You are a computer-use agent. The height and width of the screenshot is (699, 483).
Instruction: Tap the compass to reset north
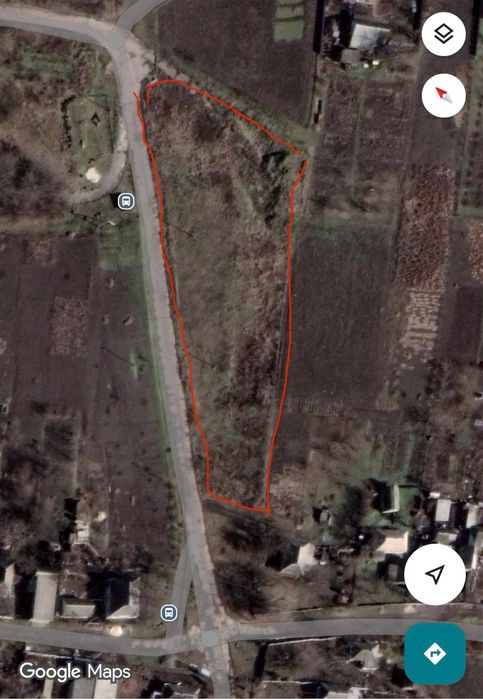(x=443, y=95)
